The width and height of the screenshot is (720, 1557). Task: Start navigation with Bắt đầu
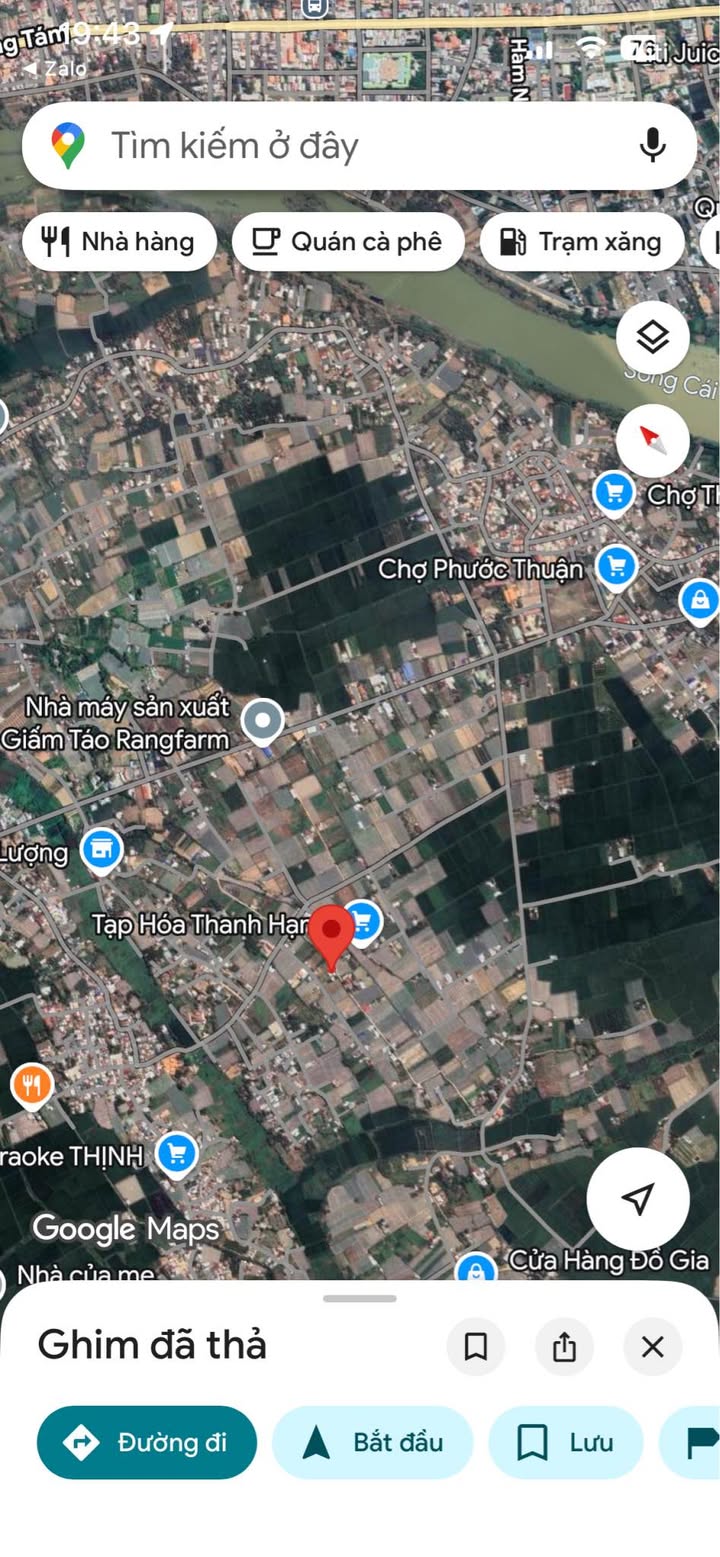click(372, 1442)
